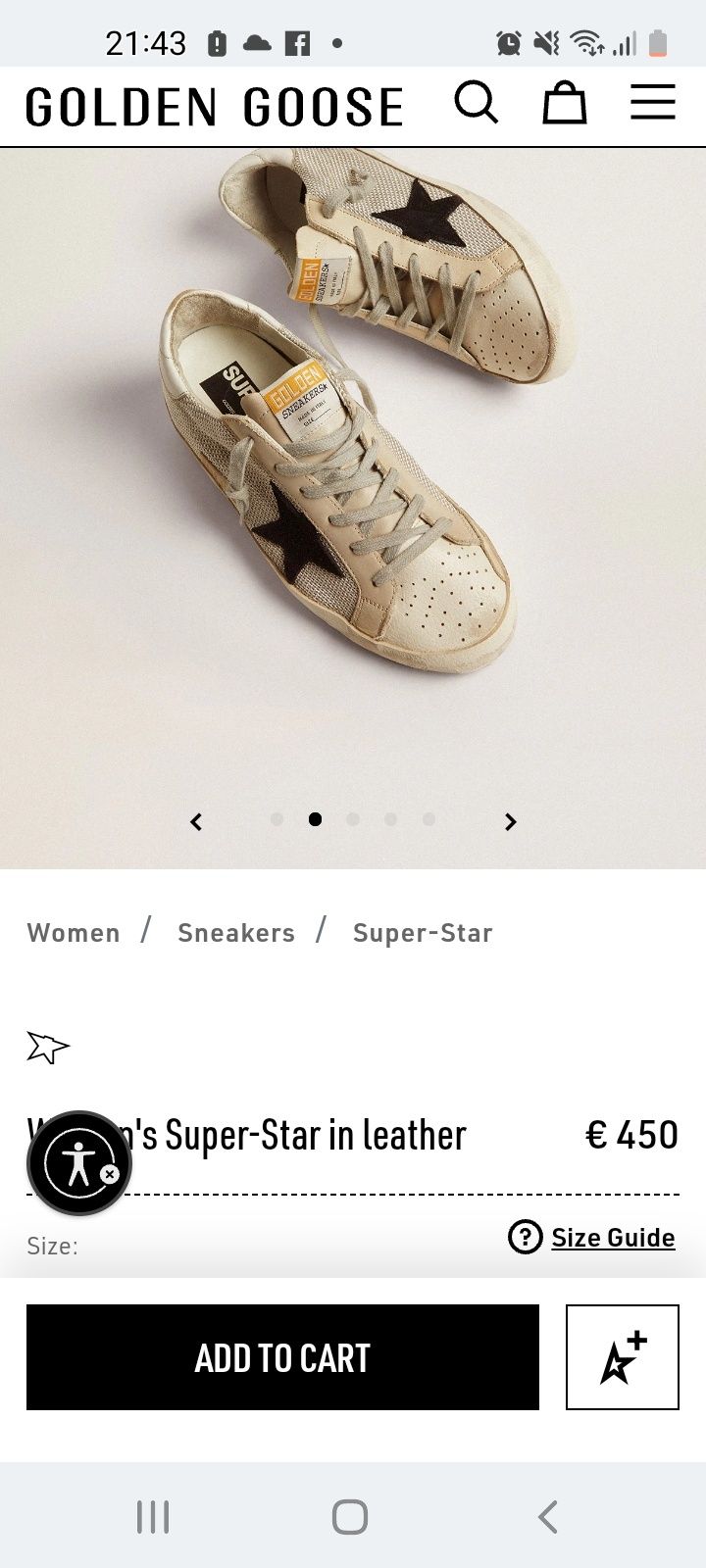Viewport: 706px width, 1568px height.
Task: Tap the Golden Goose logo
Action: (215, 107)
